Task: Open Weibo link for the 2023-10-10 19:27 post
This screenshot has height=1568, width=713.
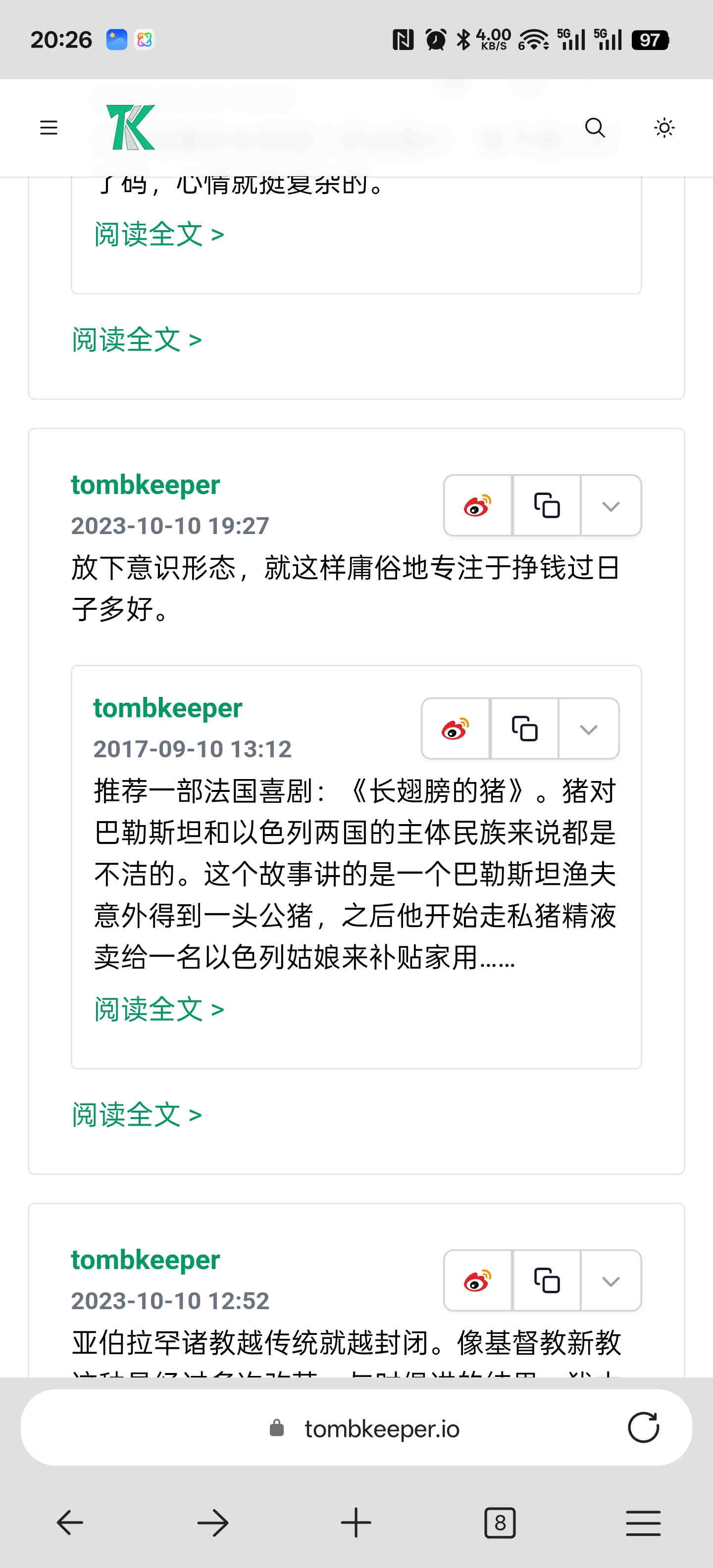Action: pos(478,505)
